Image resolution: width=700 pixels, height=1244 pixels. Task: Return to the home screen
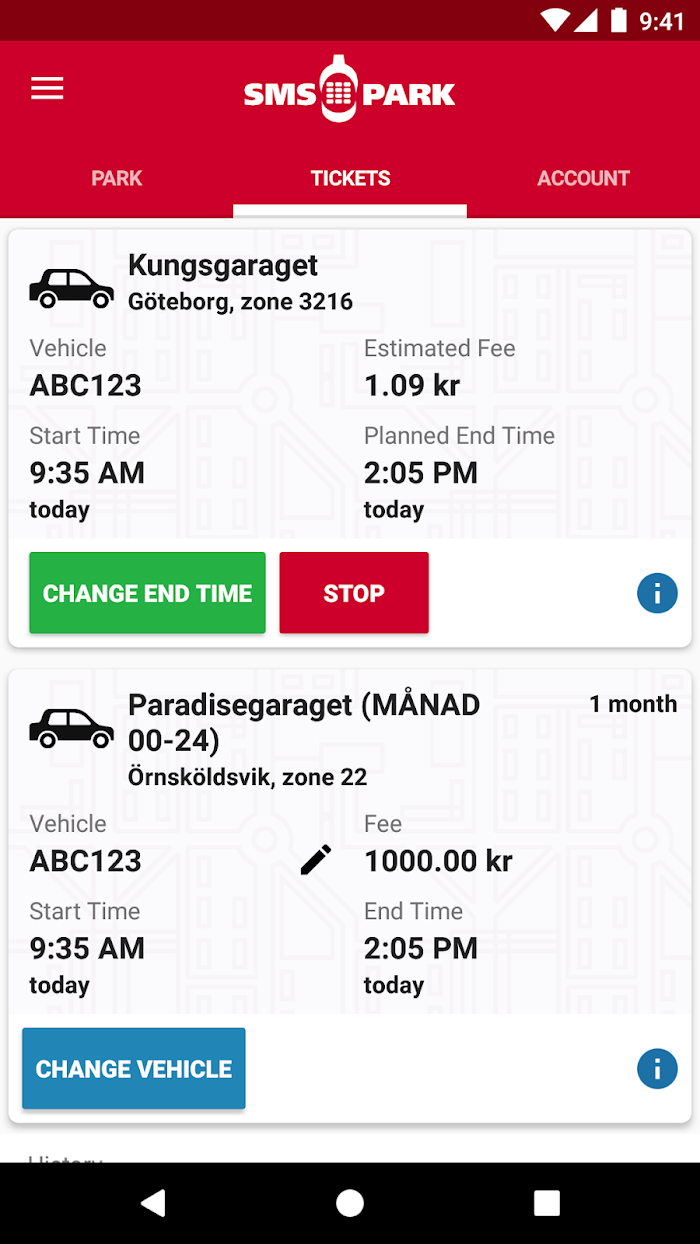(350, 1203)
